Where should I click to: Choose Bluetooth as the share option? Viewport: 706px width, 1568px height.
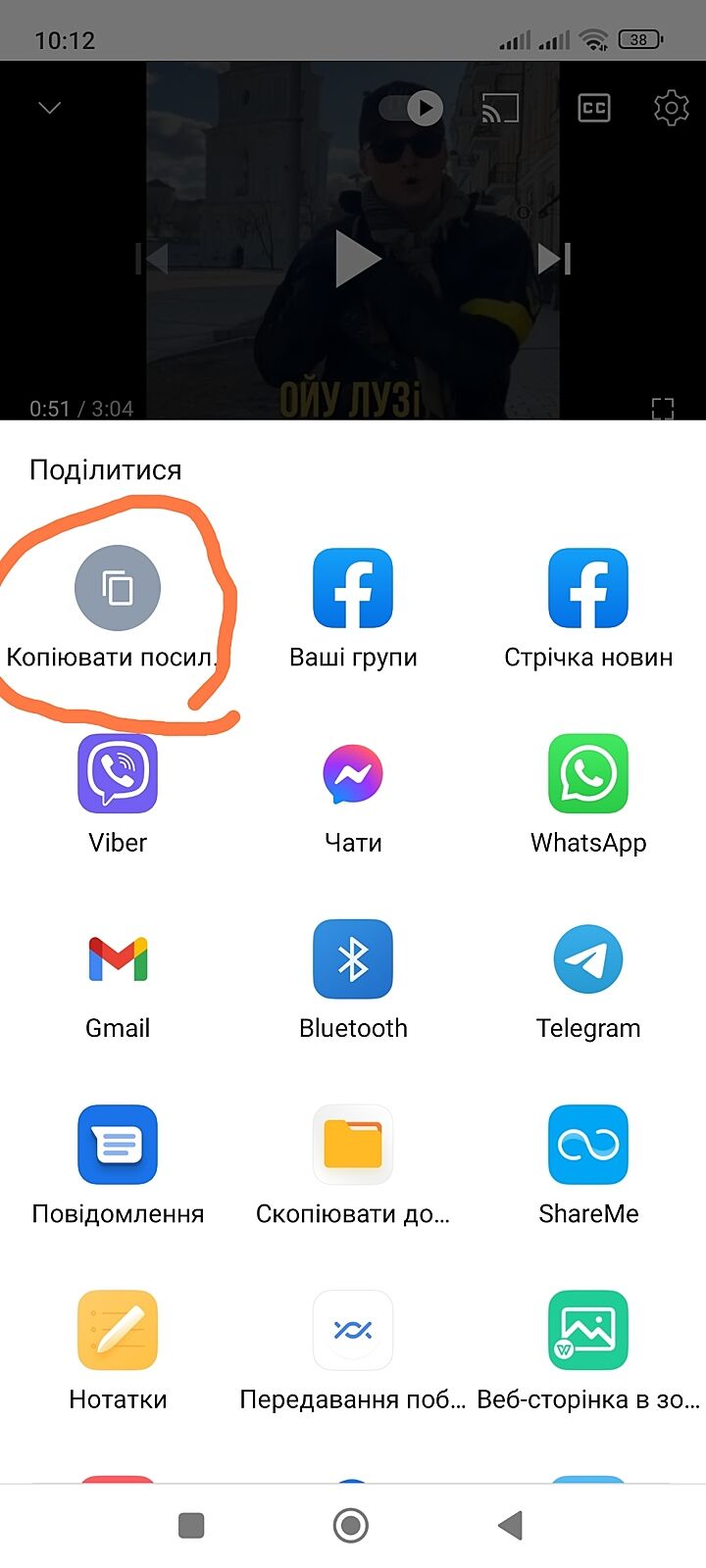[x=353, y=958]
